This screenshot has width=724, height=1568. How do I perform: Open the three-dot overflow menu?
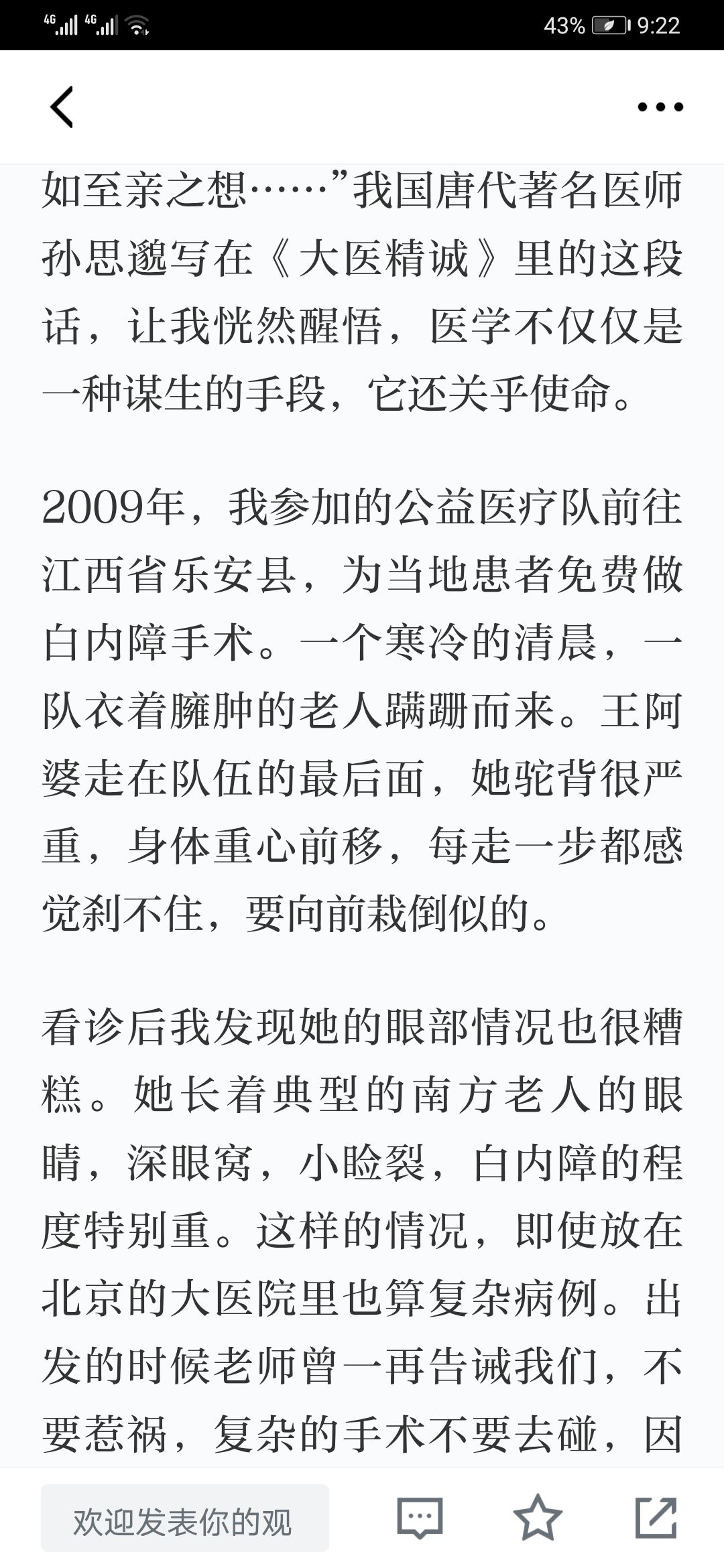(x=660, y=107)
